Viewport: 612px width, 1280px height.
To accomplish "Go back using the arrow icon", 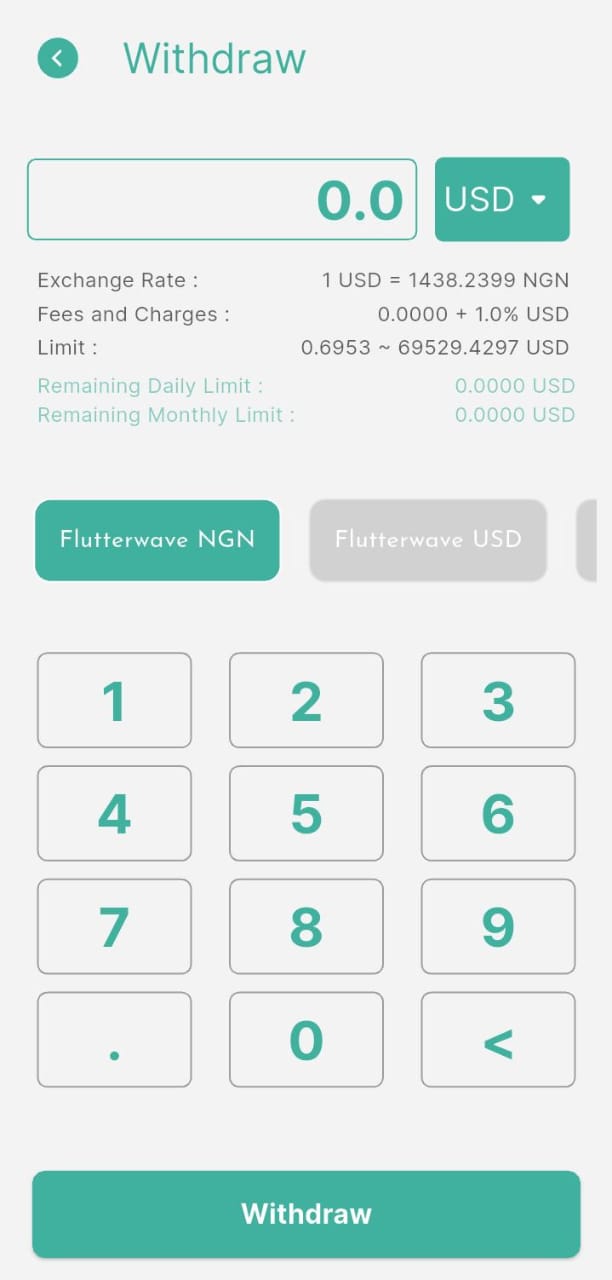I will pyautogui.click(x=58, y=58).
